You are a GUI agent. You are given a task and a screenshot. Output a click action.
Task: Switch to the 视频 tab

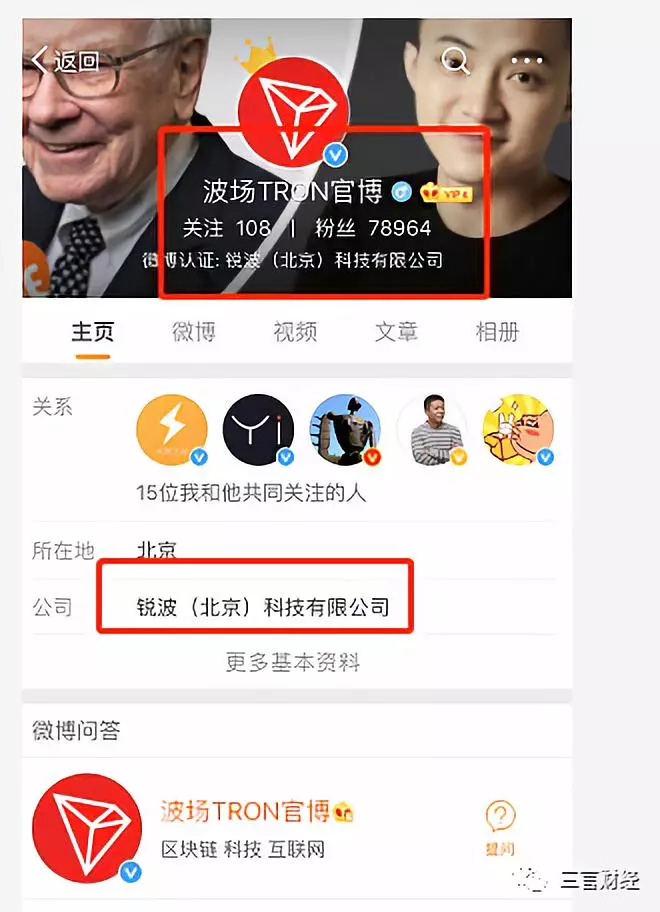[x=295, y=332]
